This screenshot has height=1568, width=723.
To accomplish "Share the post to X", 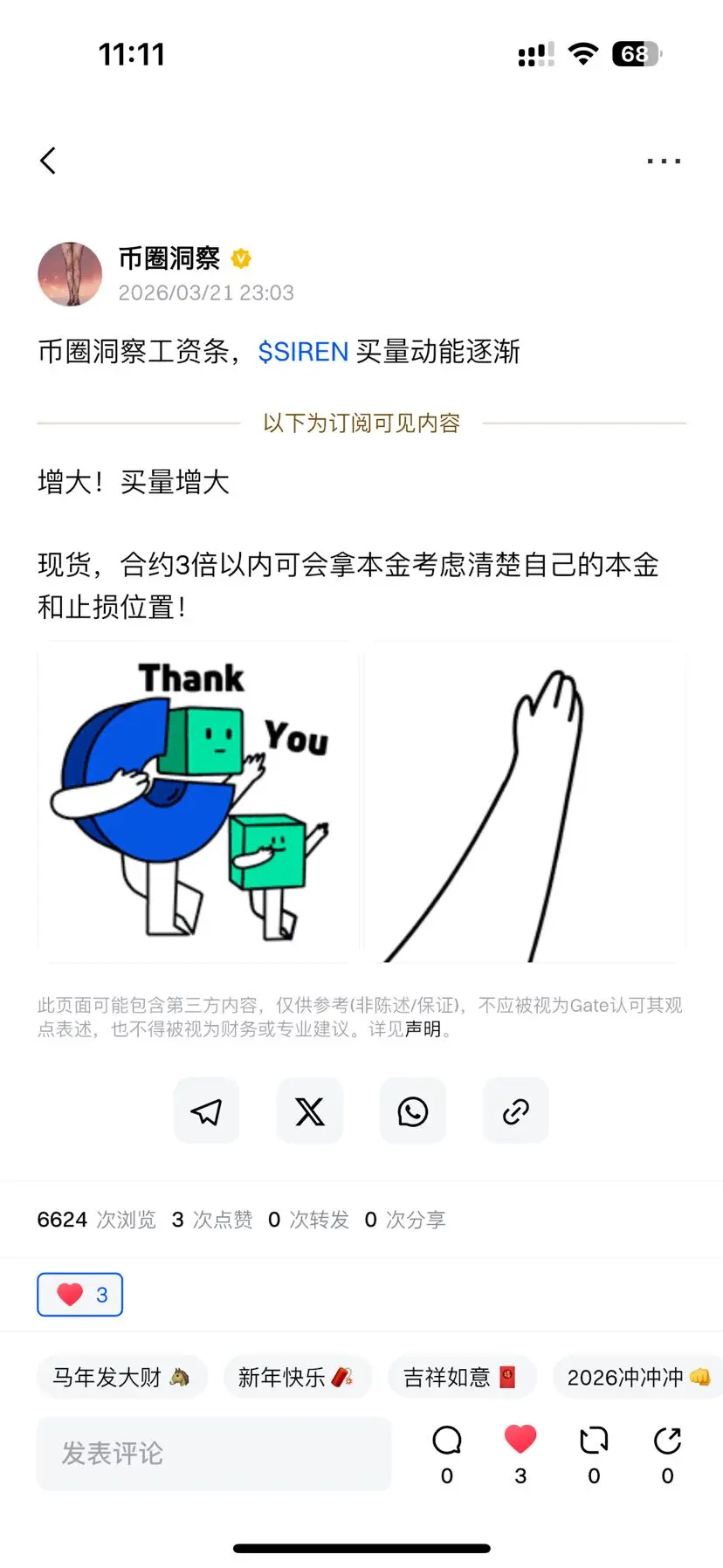I will pos(309,1111).
